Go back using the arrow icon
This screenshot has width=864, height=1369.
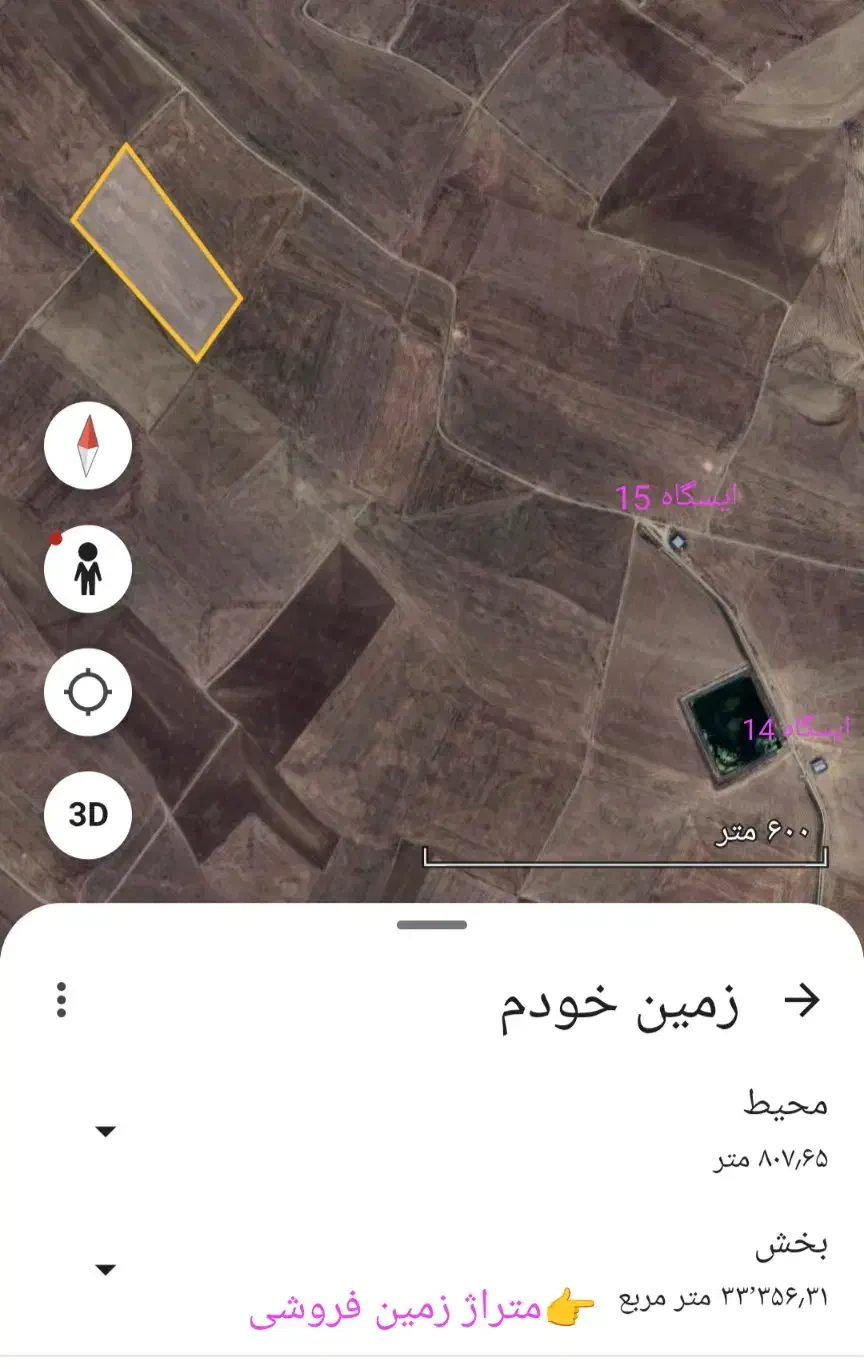click(802, 1000)
